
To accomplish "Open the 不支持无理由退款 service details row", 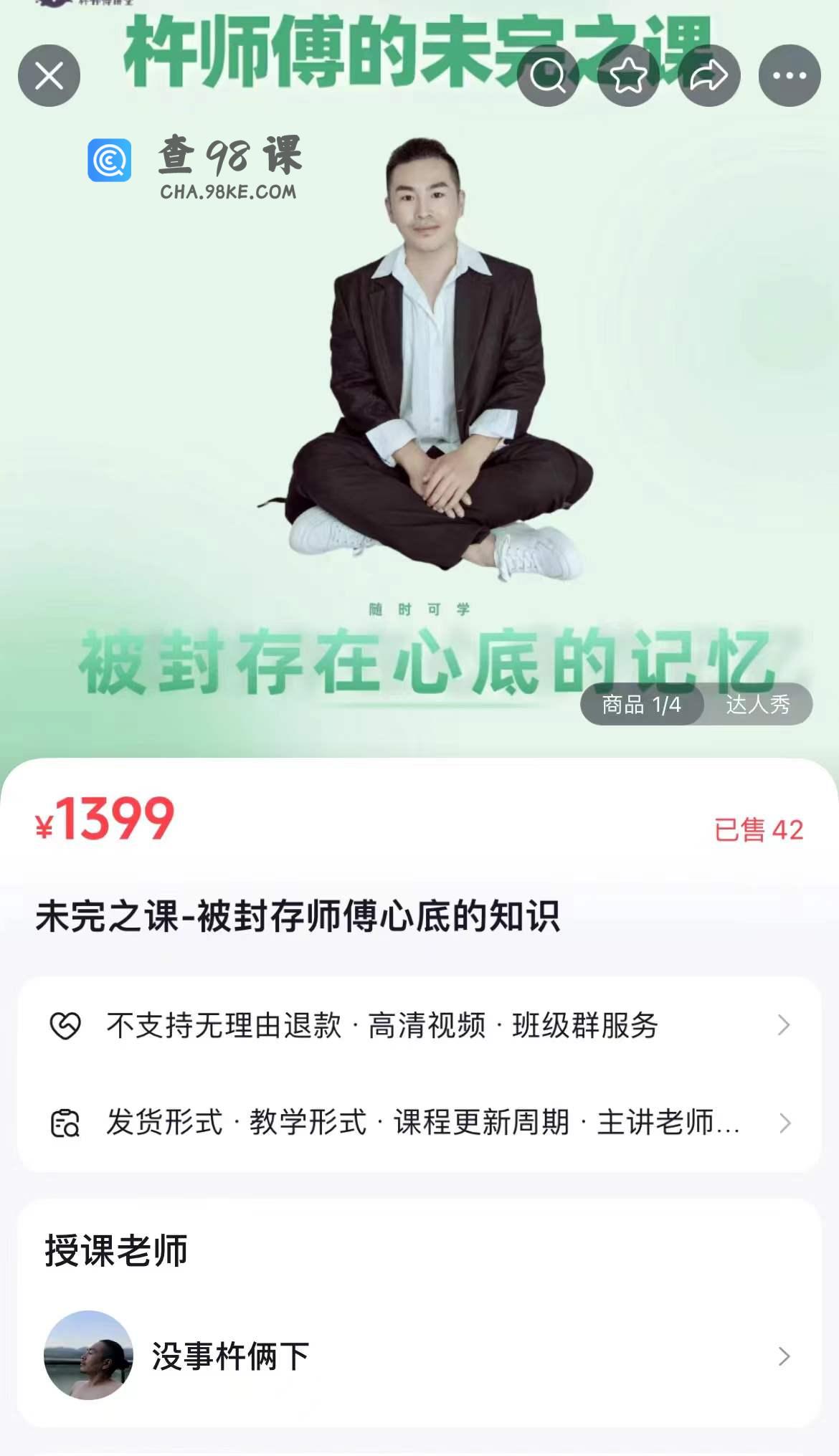I will click(419, 1025).
